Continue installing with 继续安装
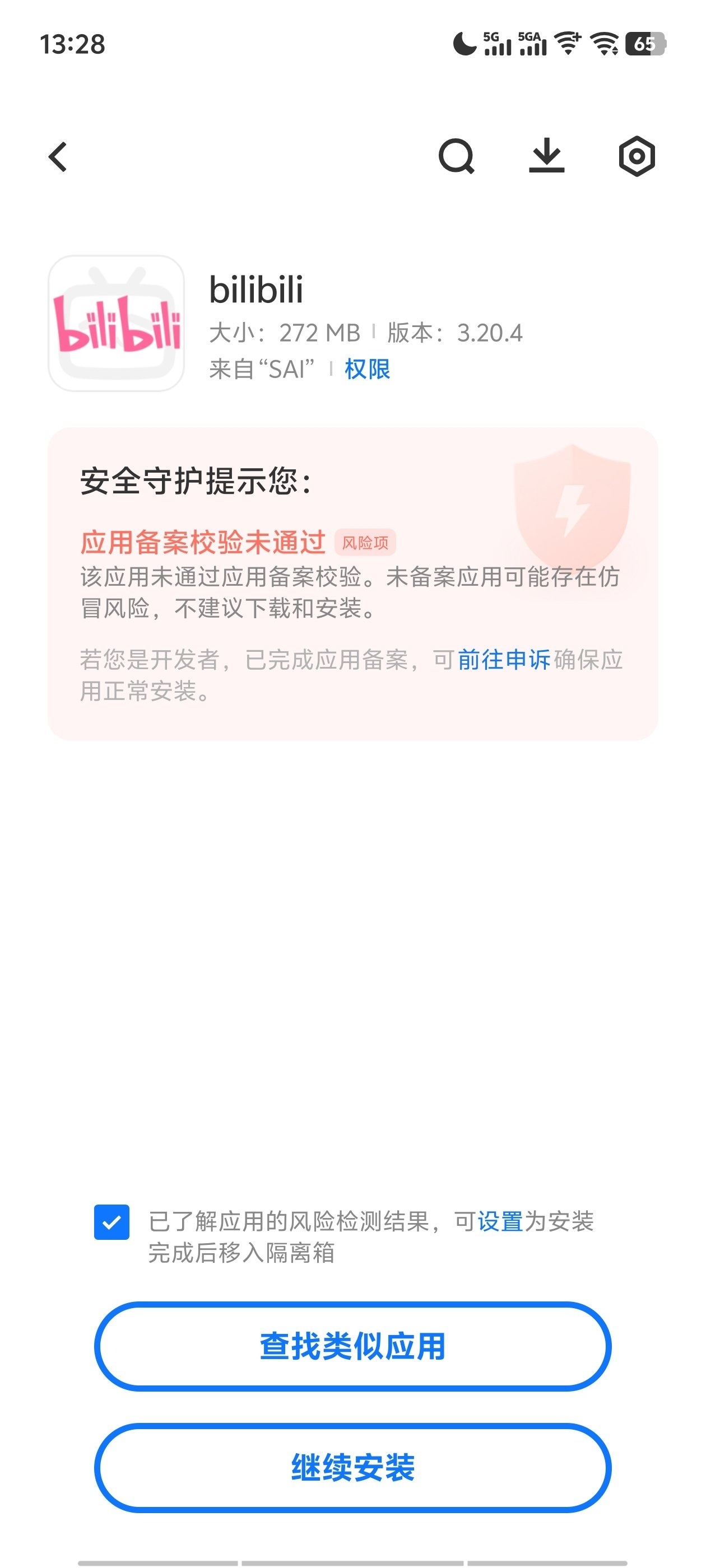This screenshot has height=1568, width=706. point(352,1467)
